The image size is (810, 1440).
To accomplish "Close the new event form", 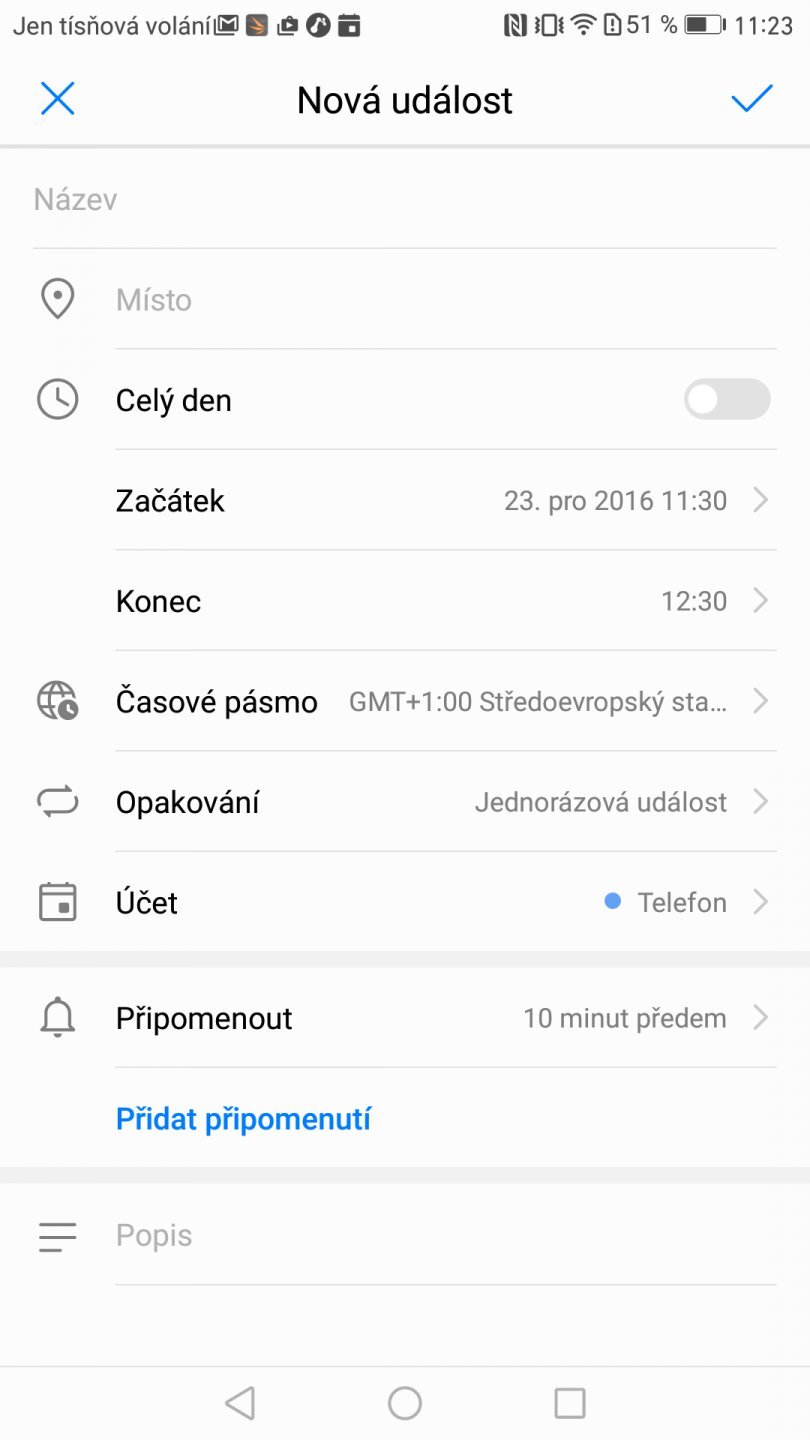I will pos(58,99).
